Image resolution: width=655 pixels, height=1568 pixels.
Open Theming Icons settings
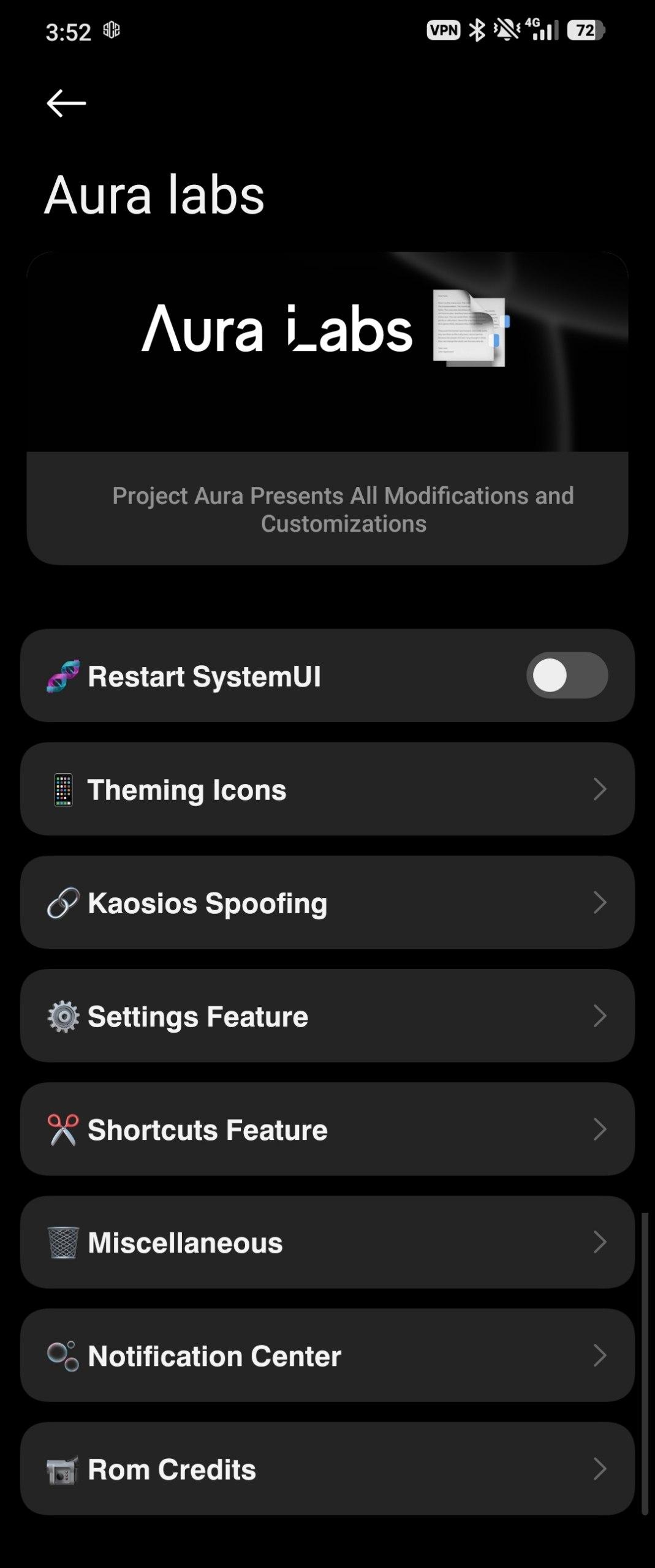[x=327, y=790]
